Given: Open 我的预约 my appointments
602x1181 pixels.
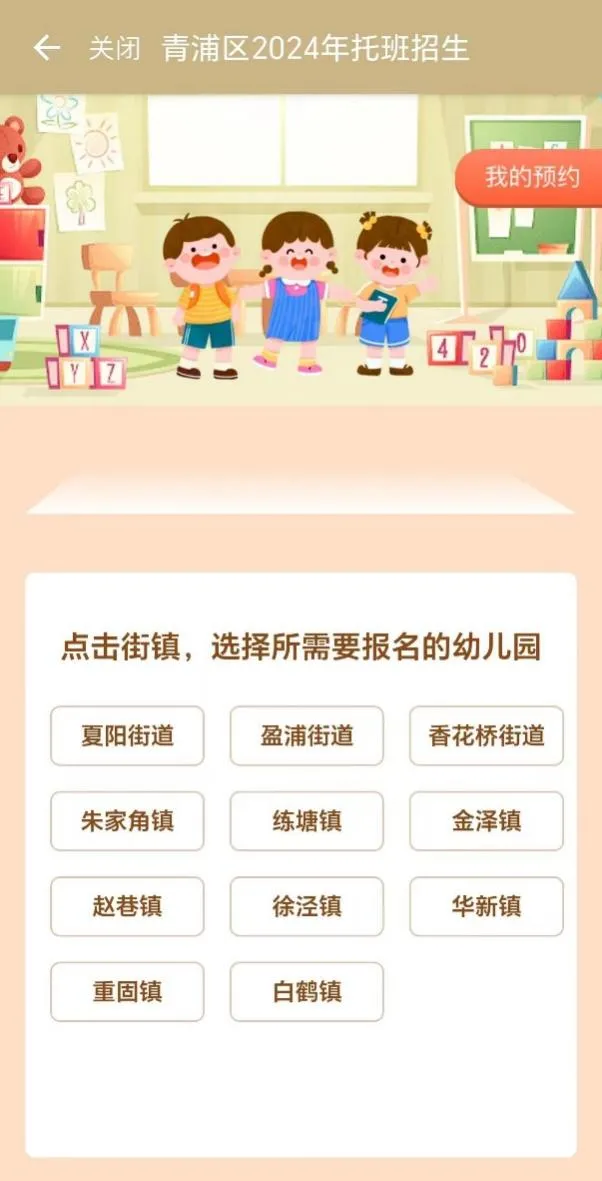Looking at the screenshot, I should [x=531, y=178].
